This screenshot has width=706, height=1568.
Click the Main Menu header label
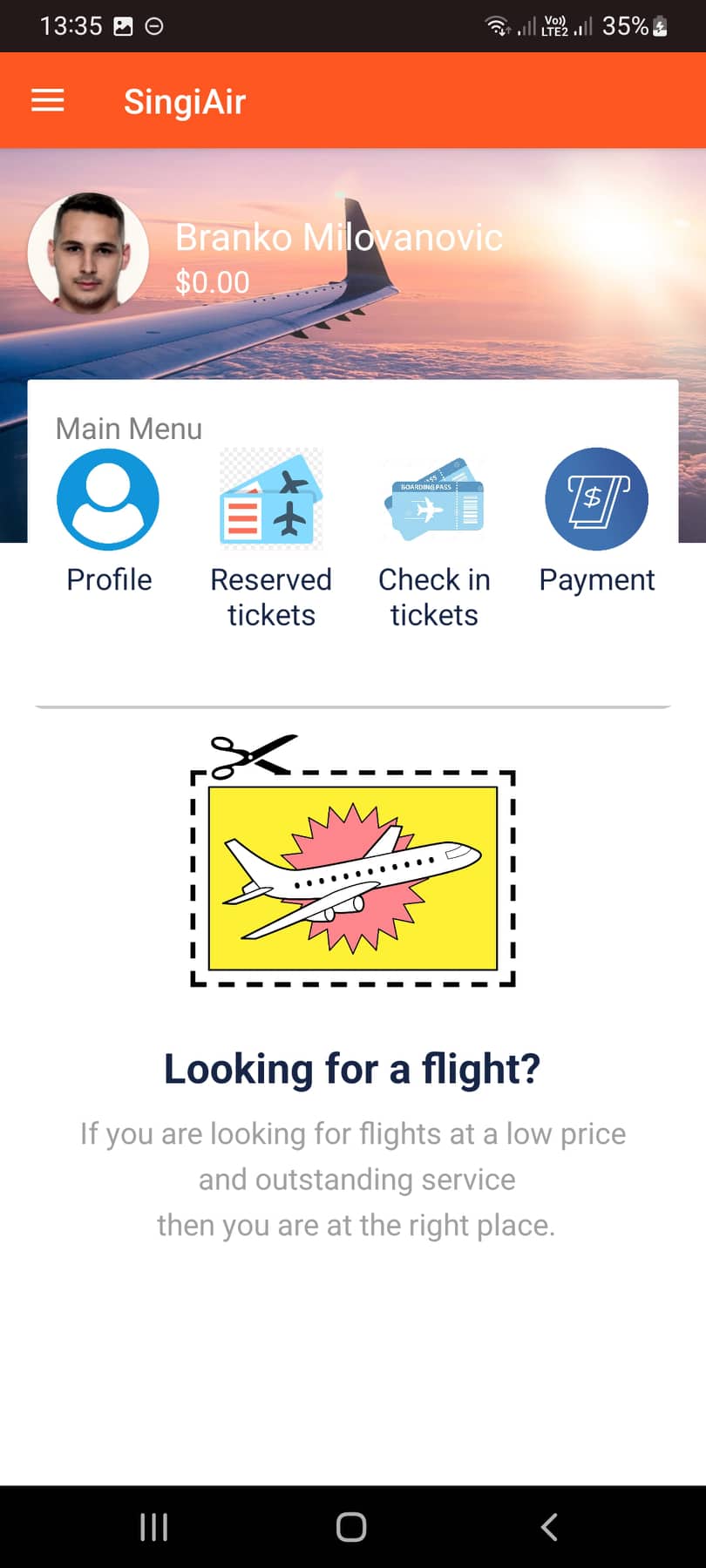(x=127, y=428)
